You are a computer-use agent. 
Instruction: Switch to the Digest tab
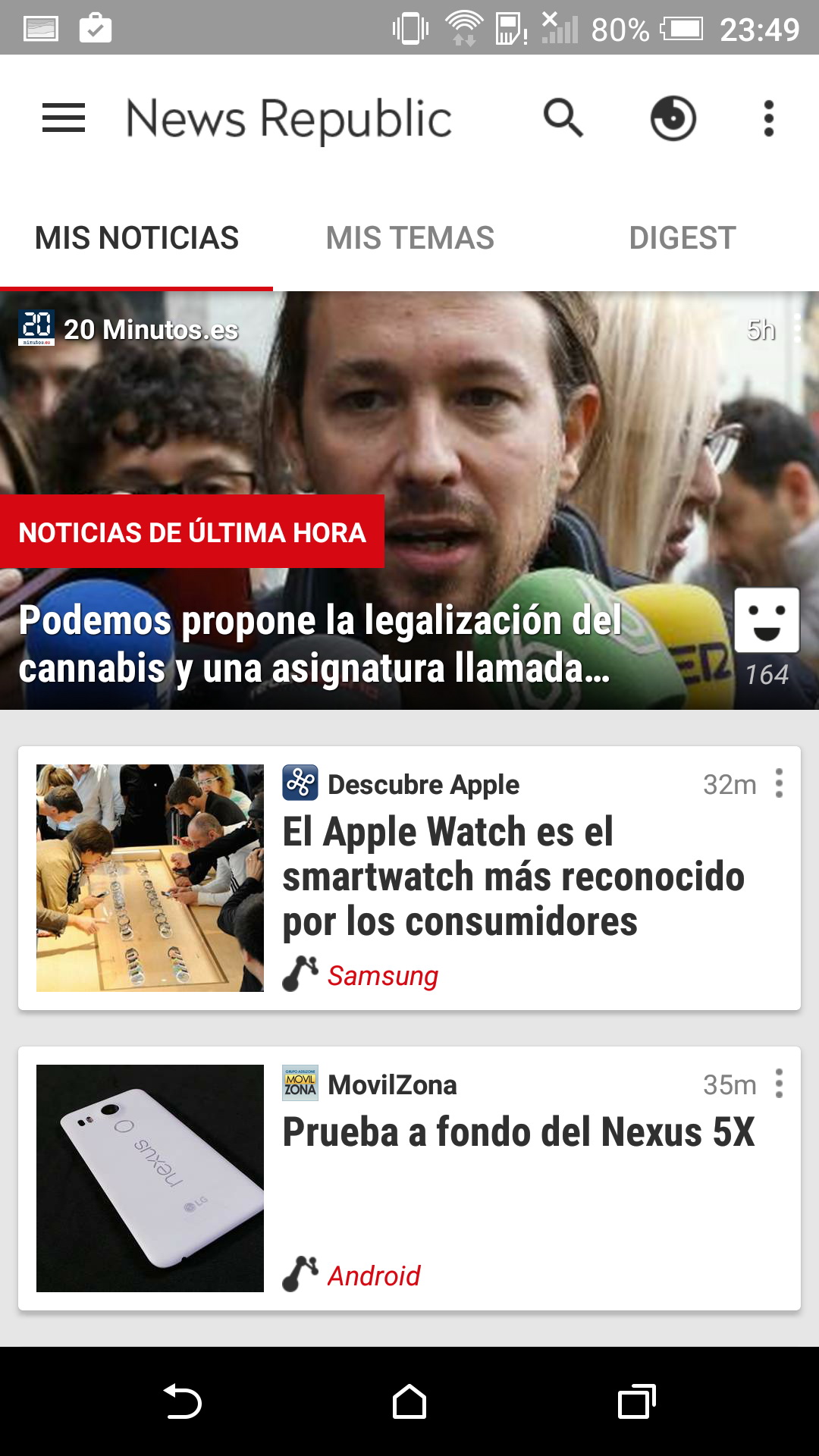682,238
